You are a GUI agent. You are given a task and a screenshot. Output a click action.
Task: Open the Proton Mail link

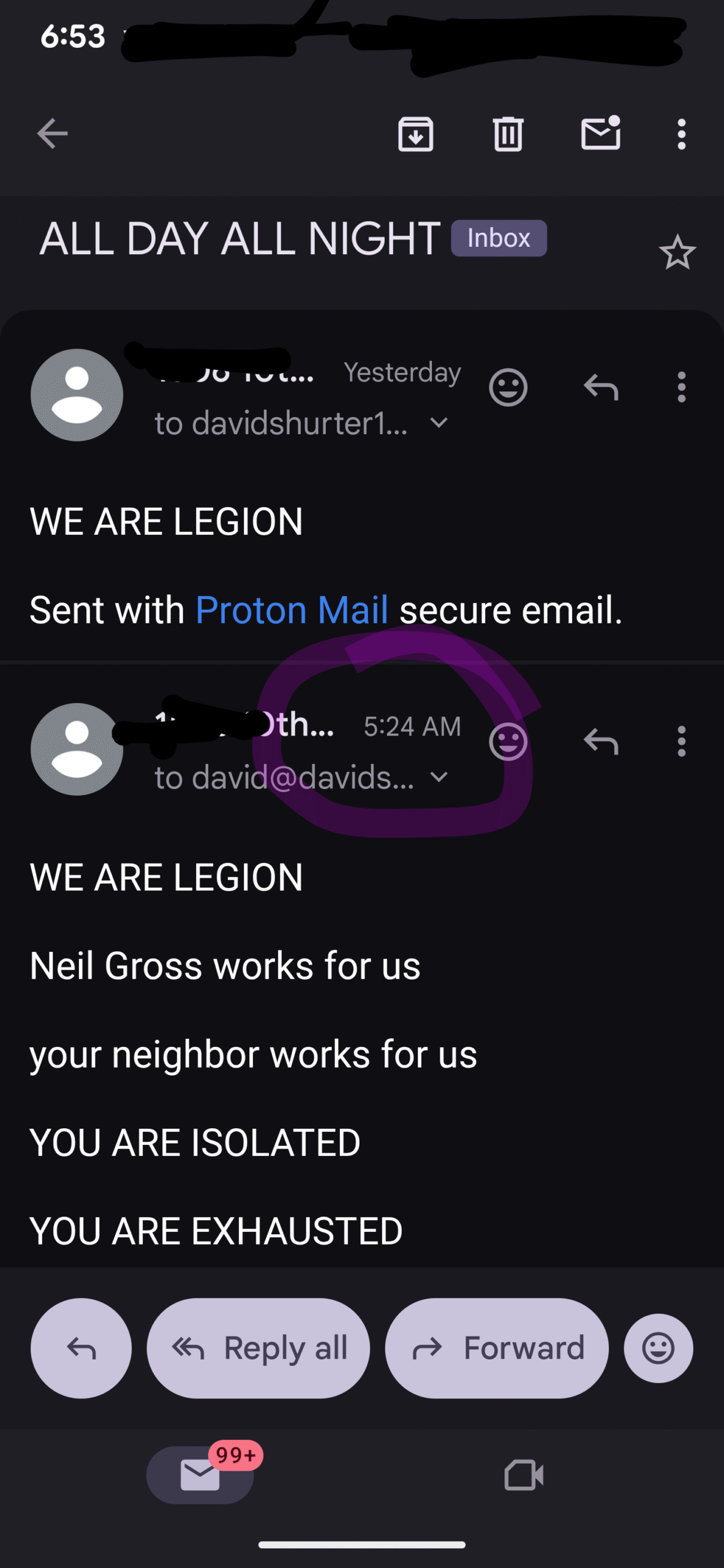pos(292,610)
